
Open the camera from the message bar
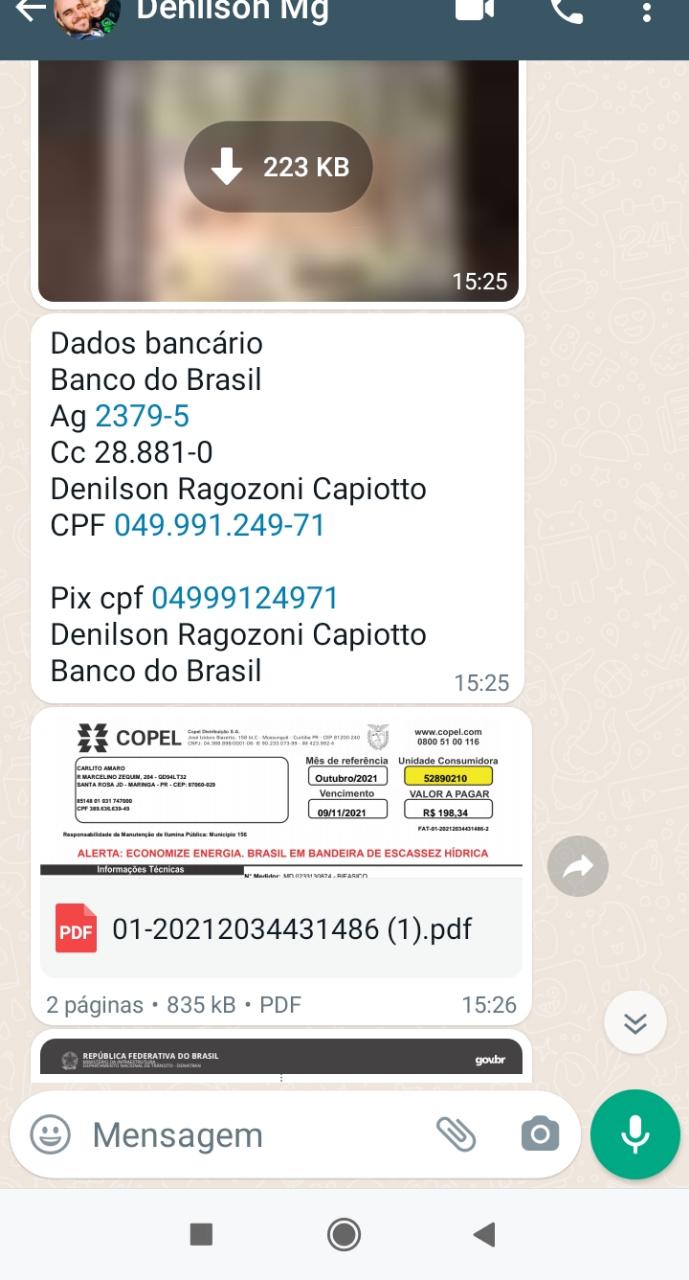click(x=540, y=1134)
